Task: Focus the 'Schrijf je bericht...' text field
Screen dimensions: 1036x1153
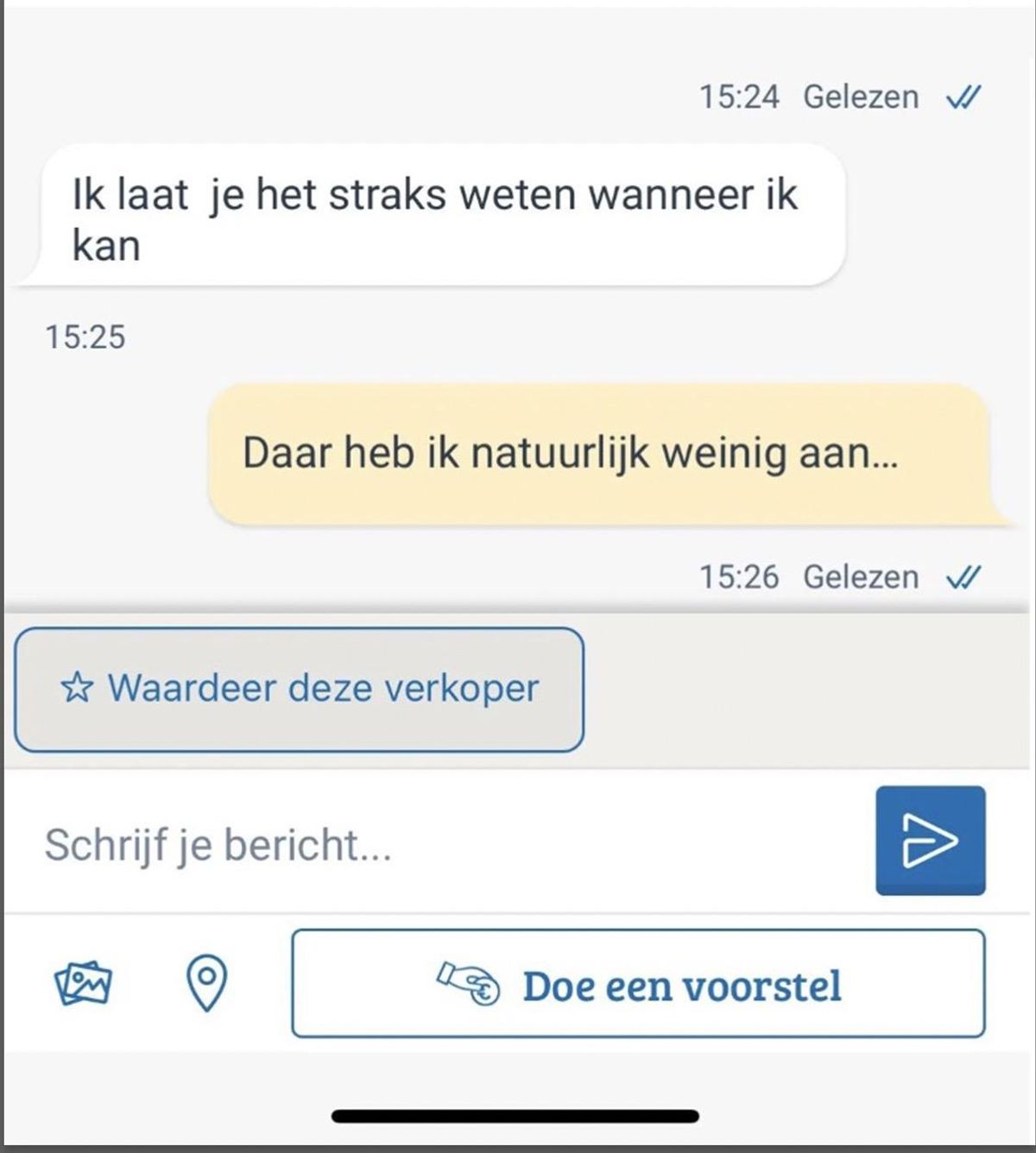Action: 432,844
